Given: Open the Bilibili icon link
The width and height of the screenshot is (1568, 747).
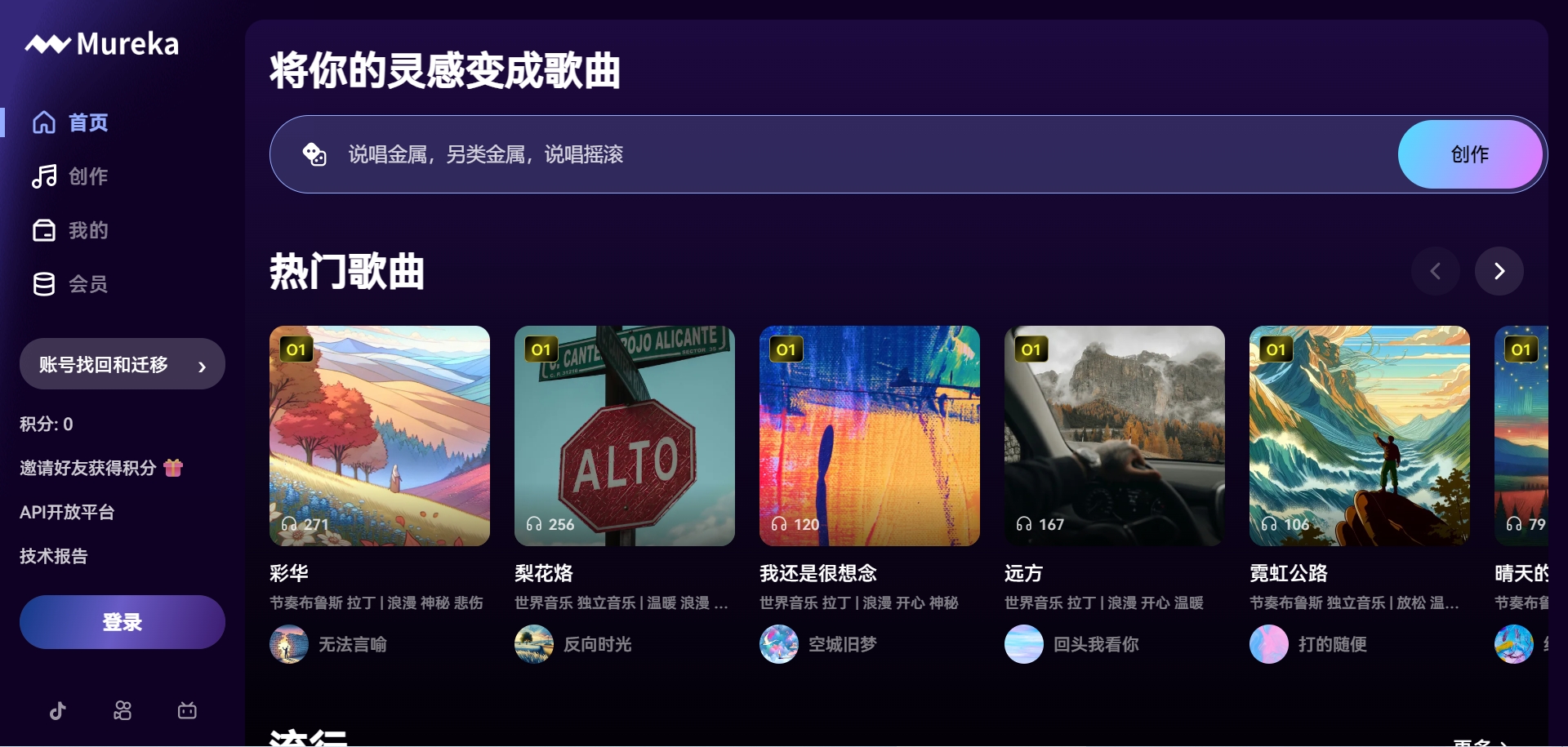Looking at the screenshot, I should tap(187, 711).
